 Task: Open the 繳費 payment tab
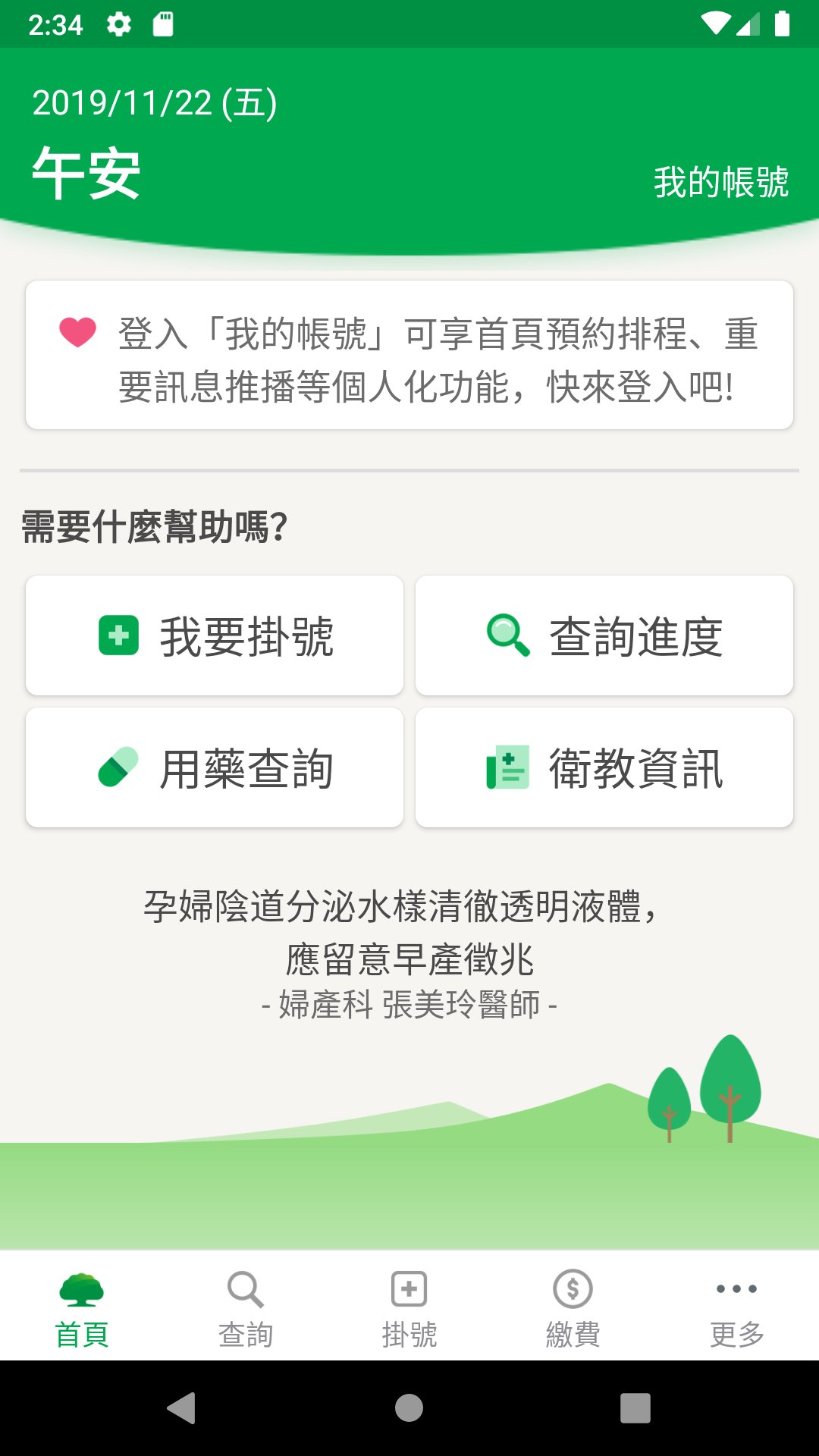[573, 1306]
